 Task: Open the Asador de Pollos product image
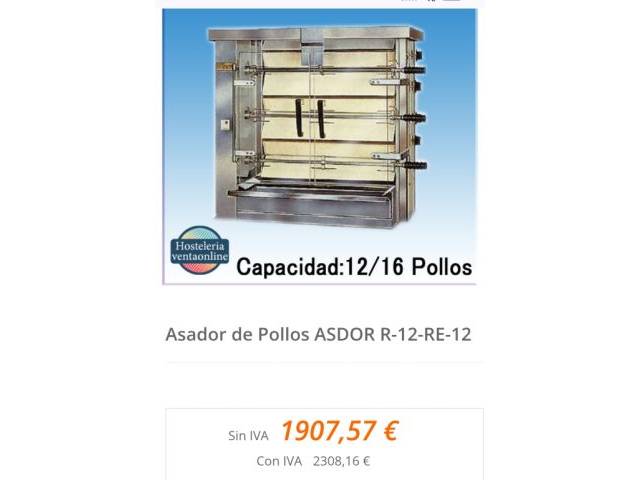pos(319,146)
